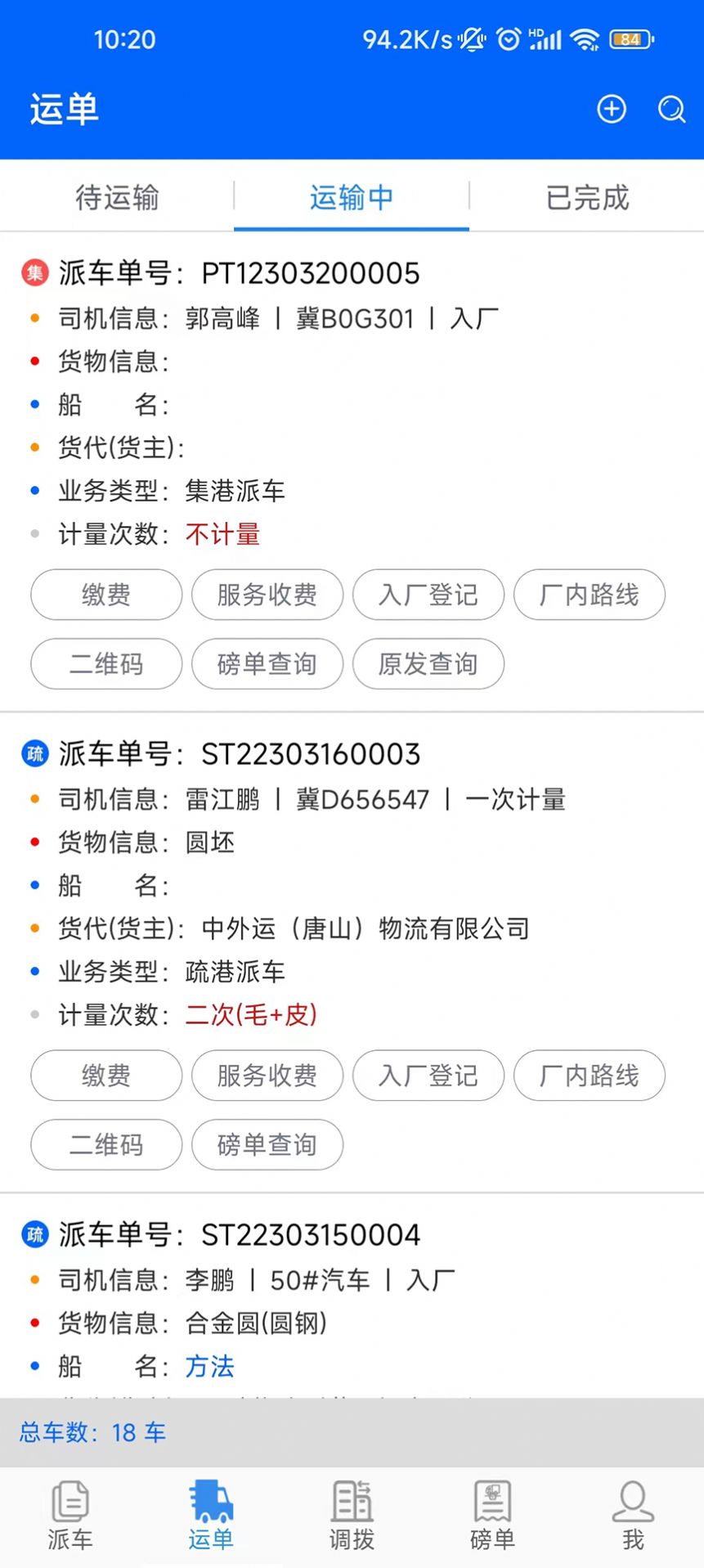Tap the 集 badge on PT12303200005
The image size is (704, 1568).
pos(34,272)
